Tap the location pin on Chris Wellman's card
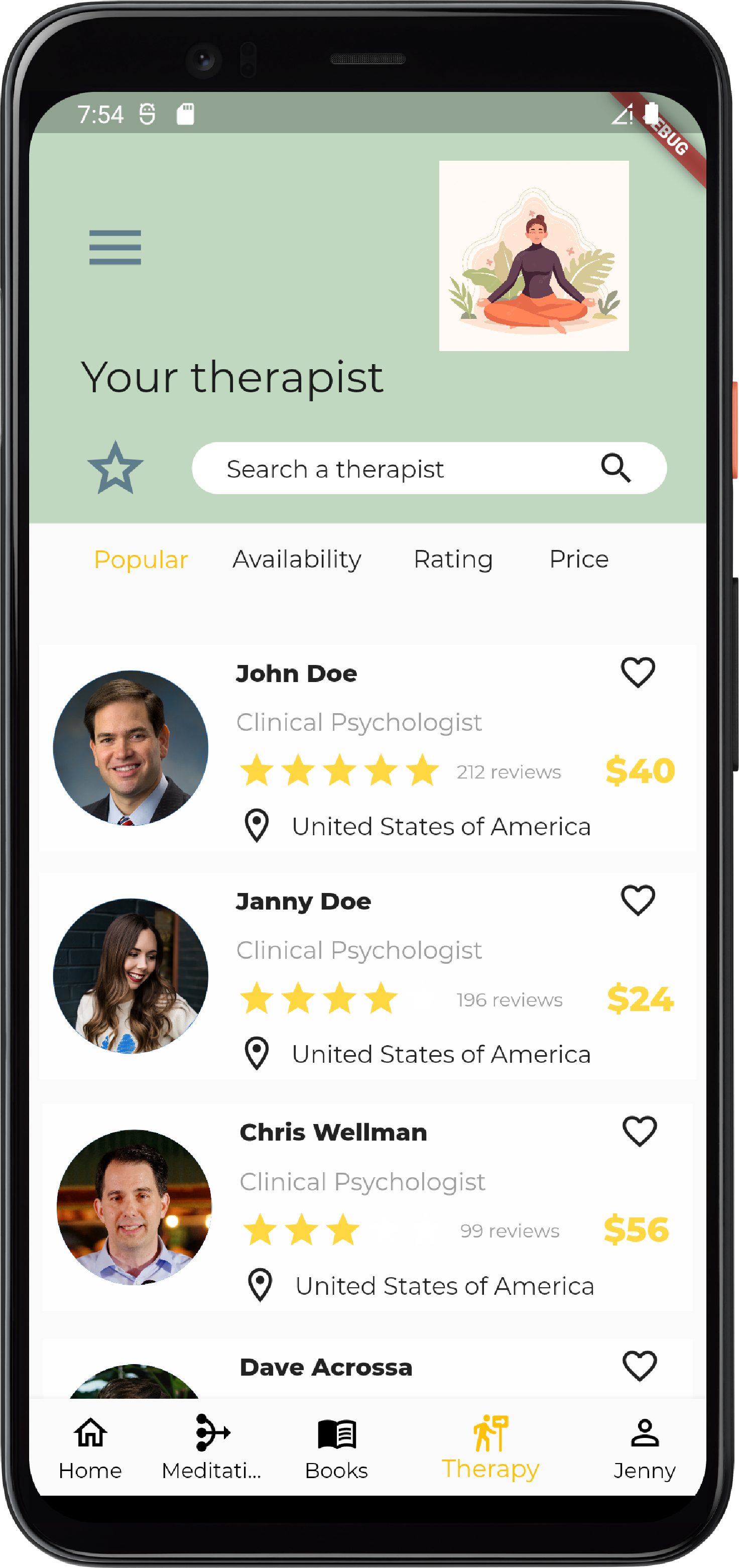 pyautogui.click(x=259, y=1285)
